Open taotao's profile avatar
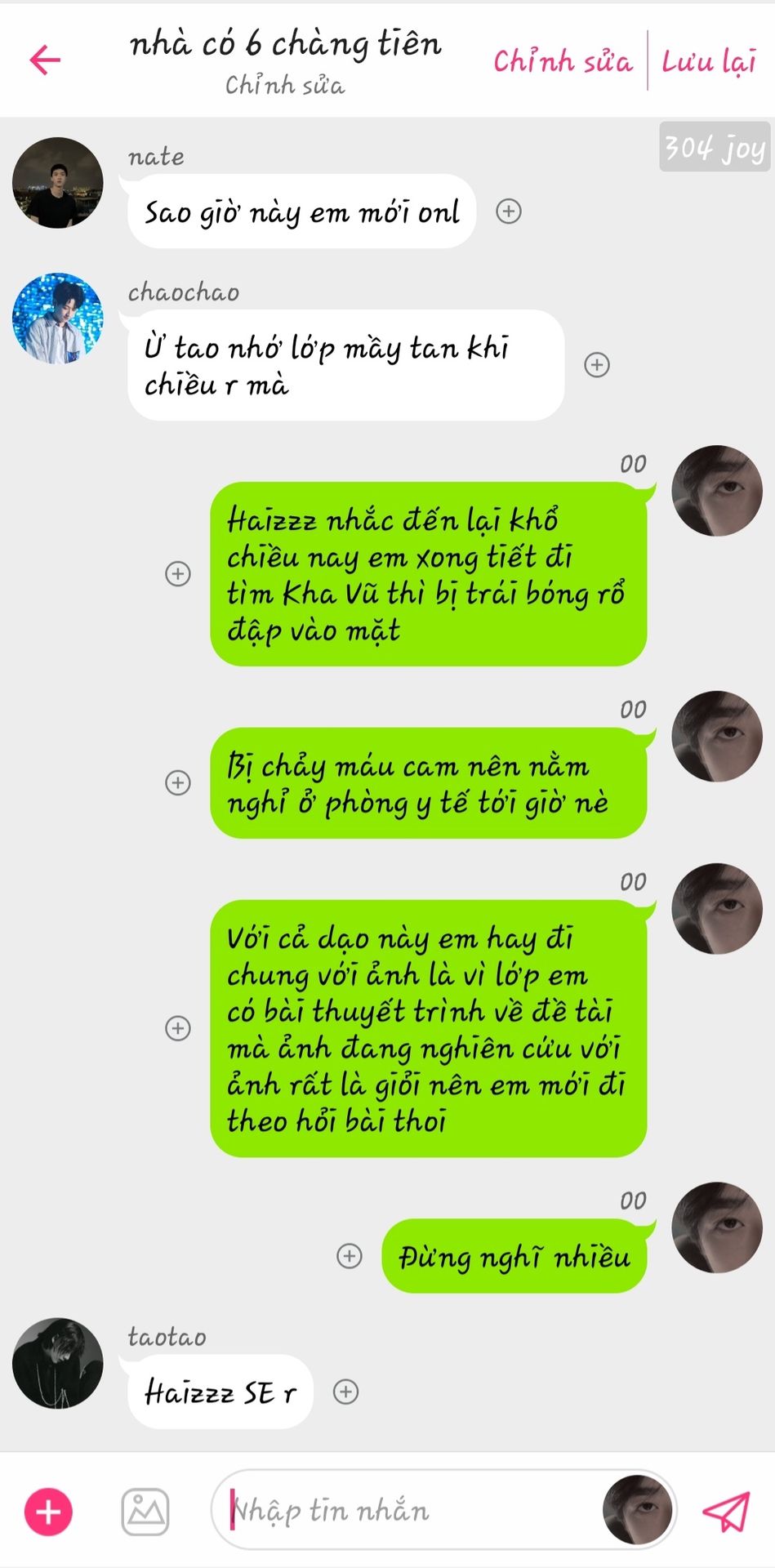 coord(58,1363)
